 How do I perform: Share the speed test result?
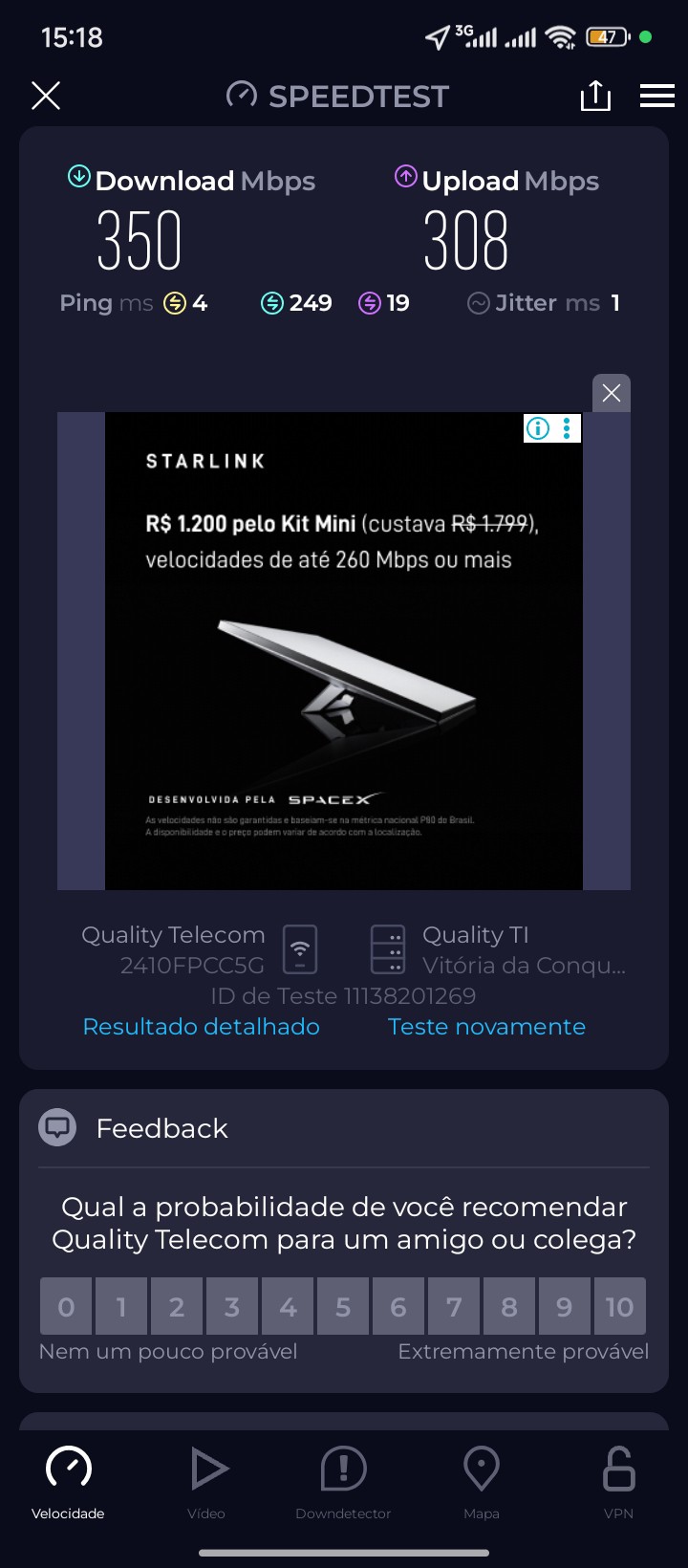pyautogui.click(x=595, y=96)
